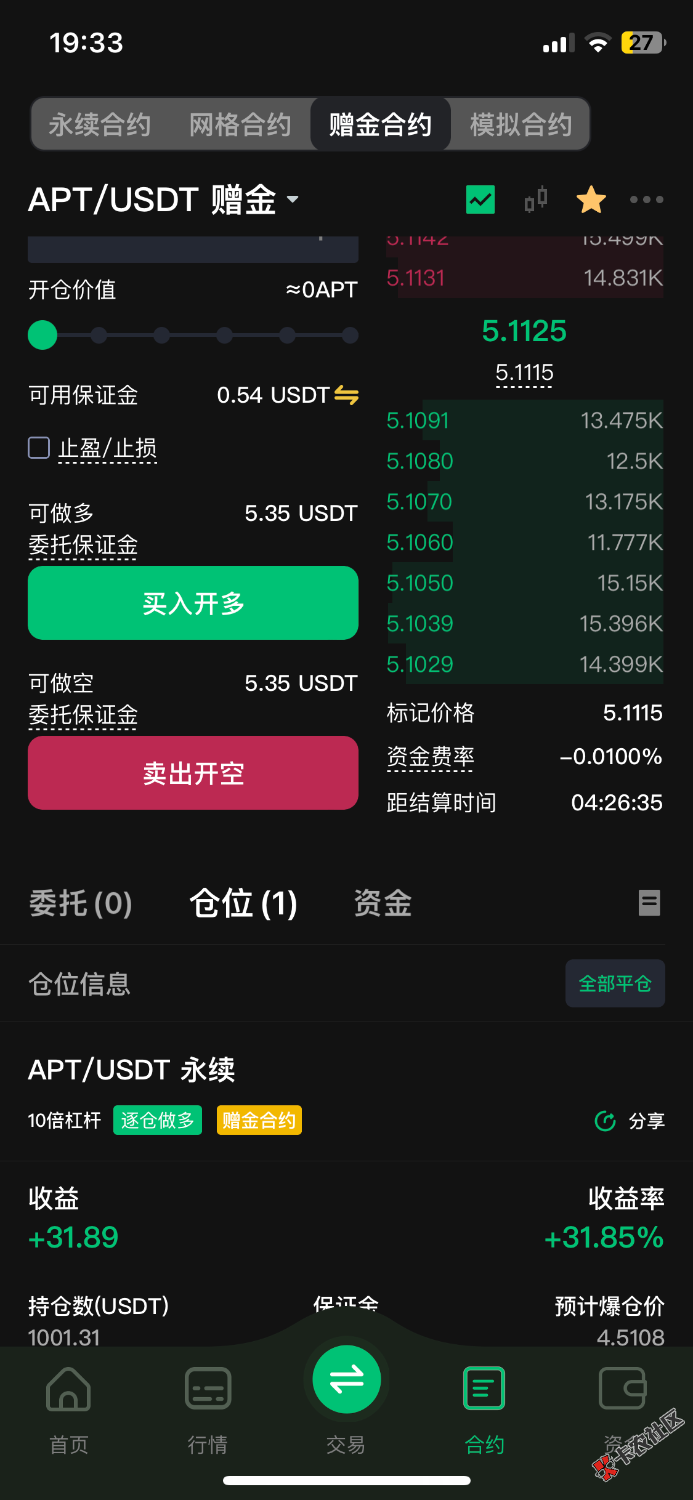Open the 行情 markets tab
This screenshot has width=693, height=1500.
pos(208,1405)
